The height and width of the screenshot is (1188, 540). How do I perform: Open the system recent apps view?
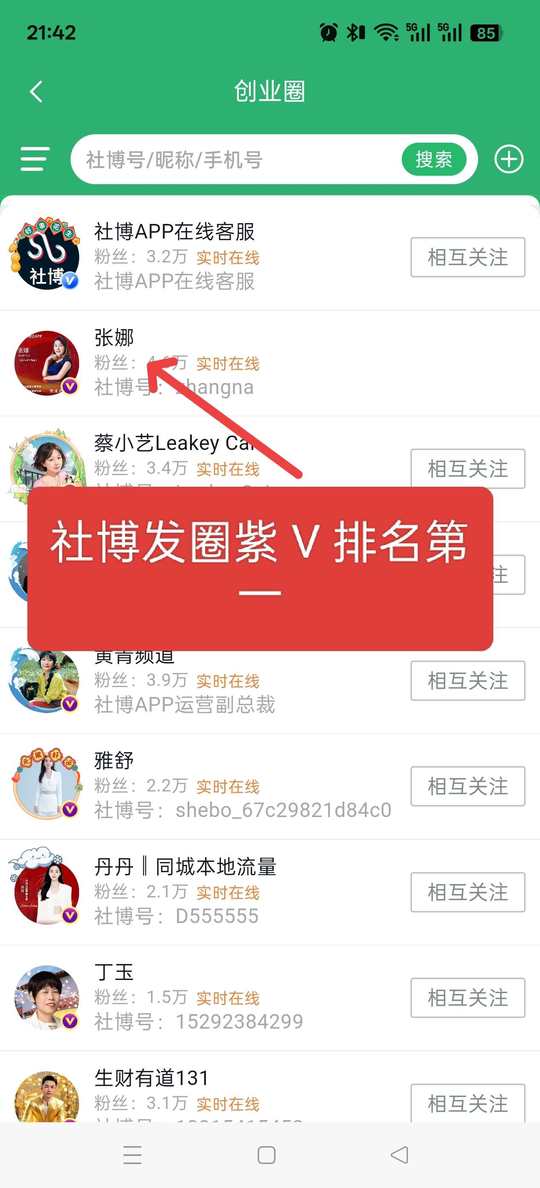(x=133, y=1155)
